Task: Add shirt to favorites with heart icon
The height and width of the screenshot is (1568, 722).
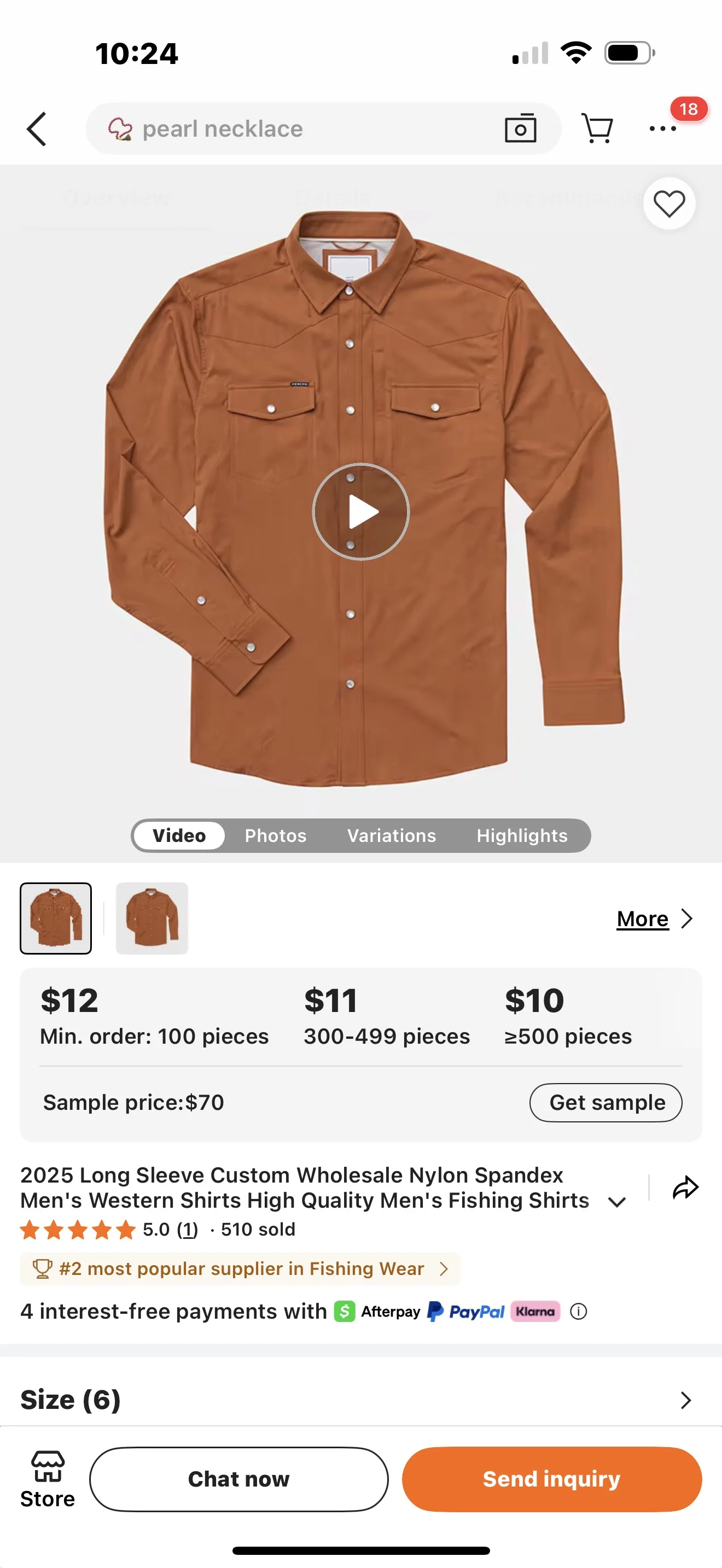Action: click(669, 203)
